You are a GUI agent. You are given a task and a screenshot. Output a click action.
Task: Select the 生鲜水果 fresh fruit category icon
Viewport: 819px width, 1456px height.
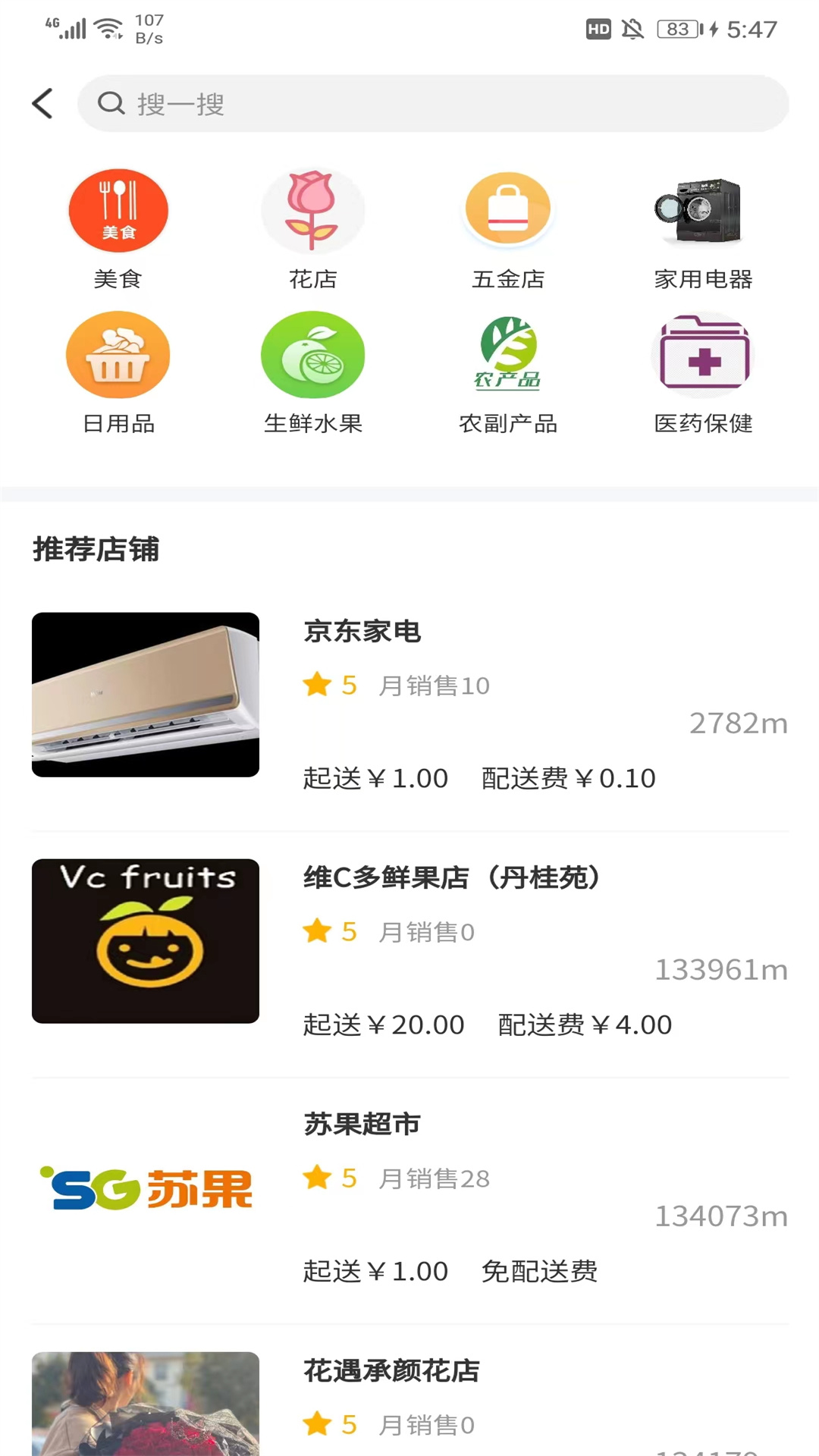point(313,355)
